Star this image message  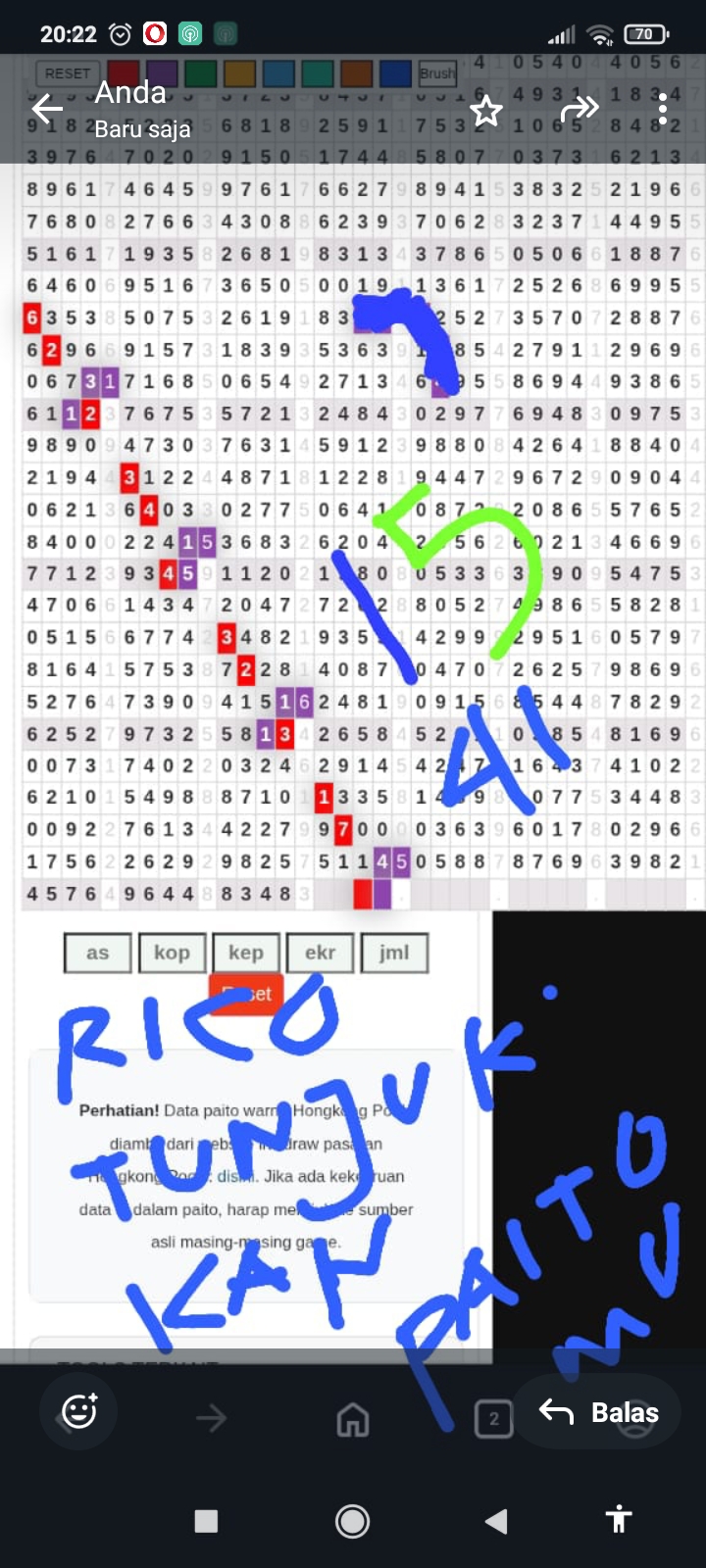pos(486,110)
